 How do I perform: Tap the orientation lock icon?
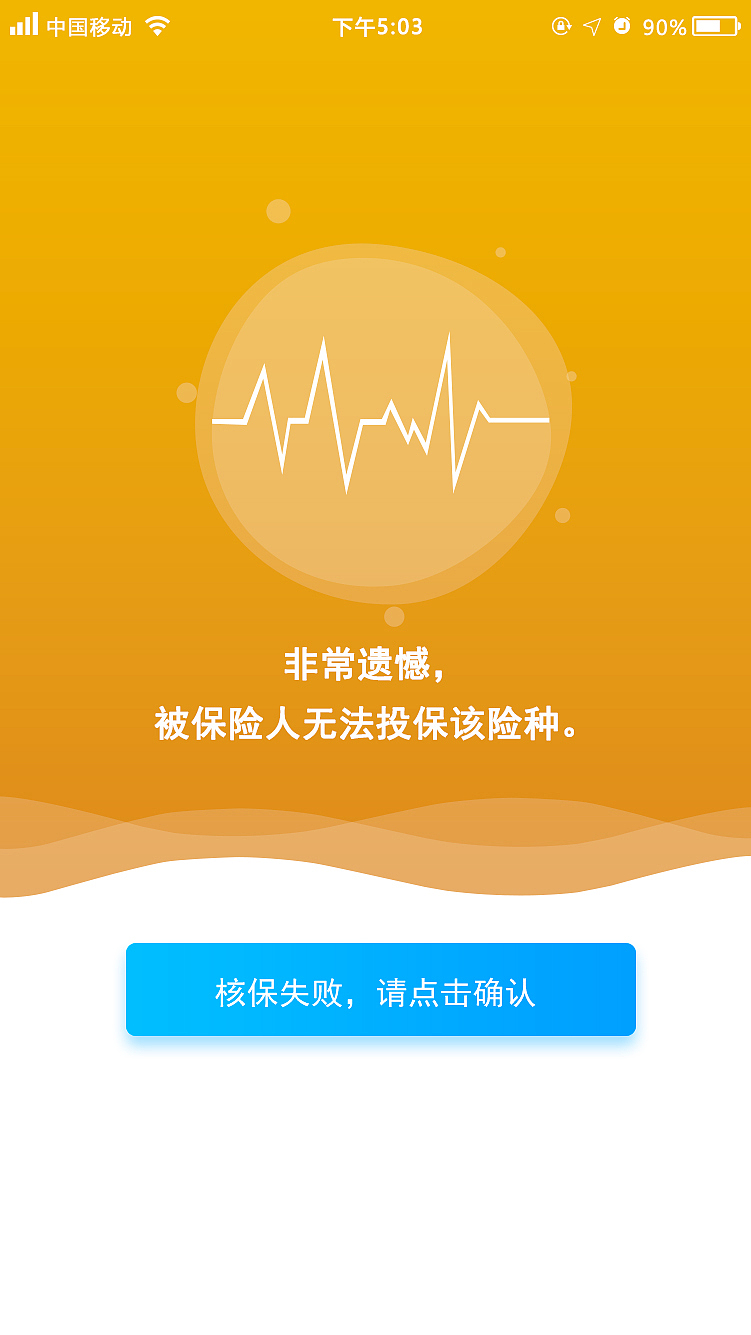563,25
